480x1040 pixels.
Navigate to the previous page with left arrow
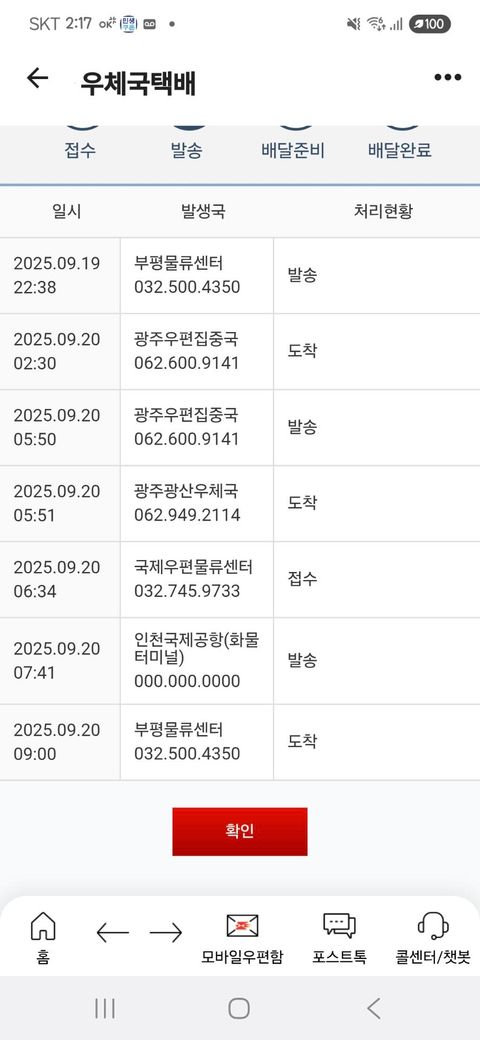point(112,933)
